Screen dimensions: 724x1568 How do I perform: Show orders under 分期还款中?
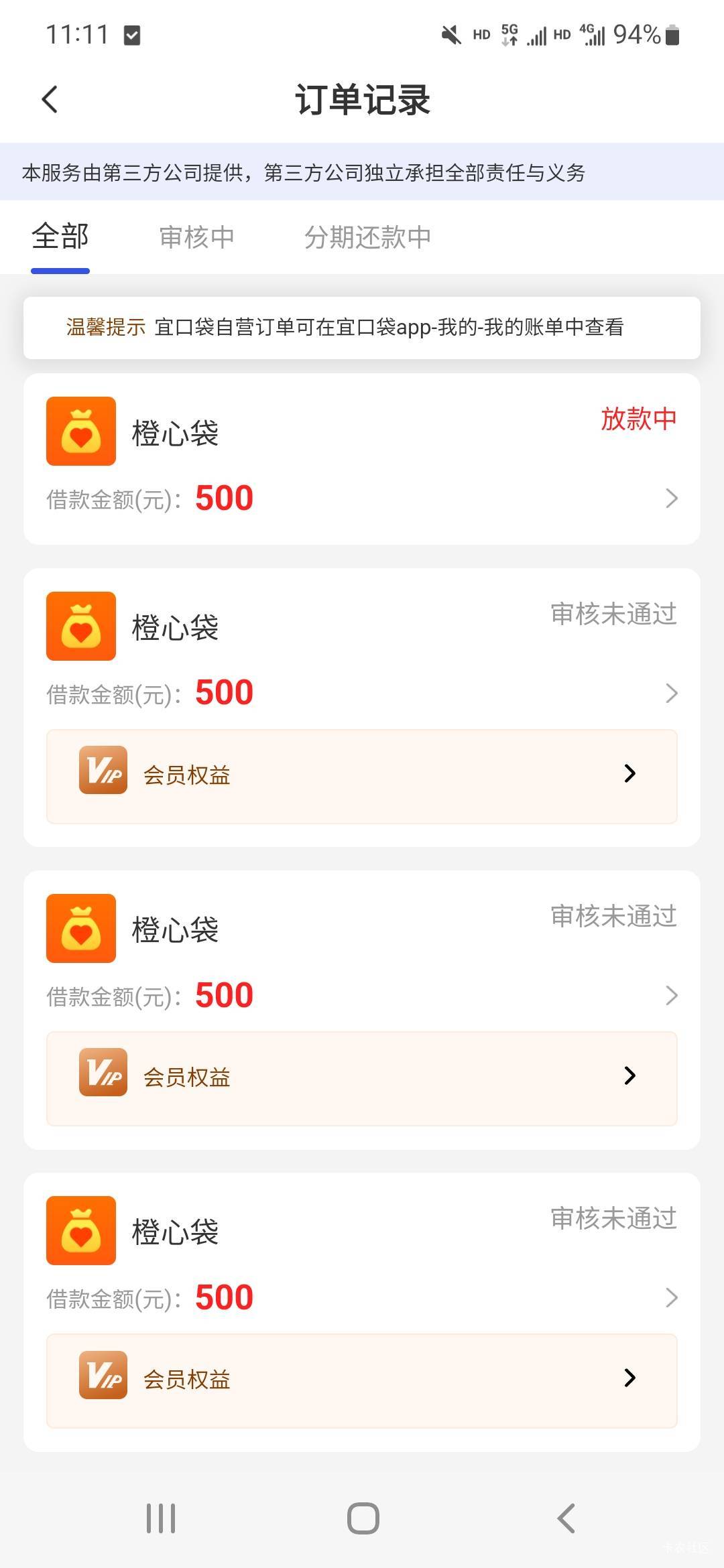(367, 237)
